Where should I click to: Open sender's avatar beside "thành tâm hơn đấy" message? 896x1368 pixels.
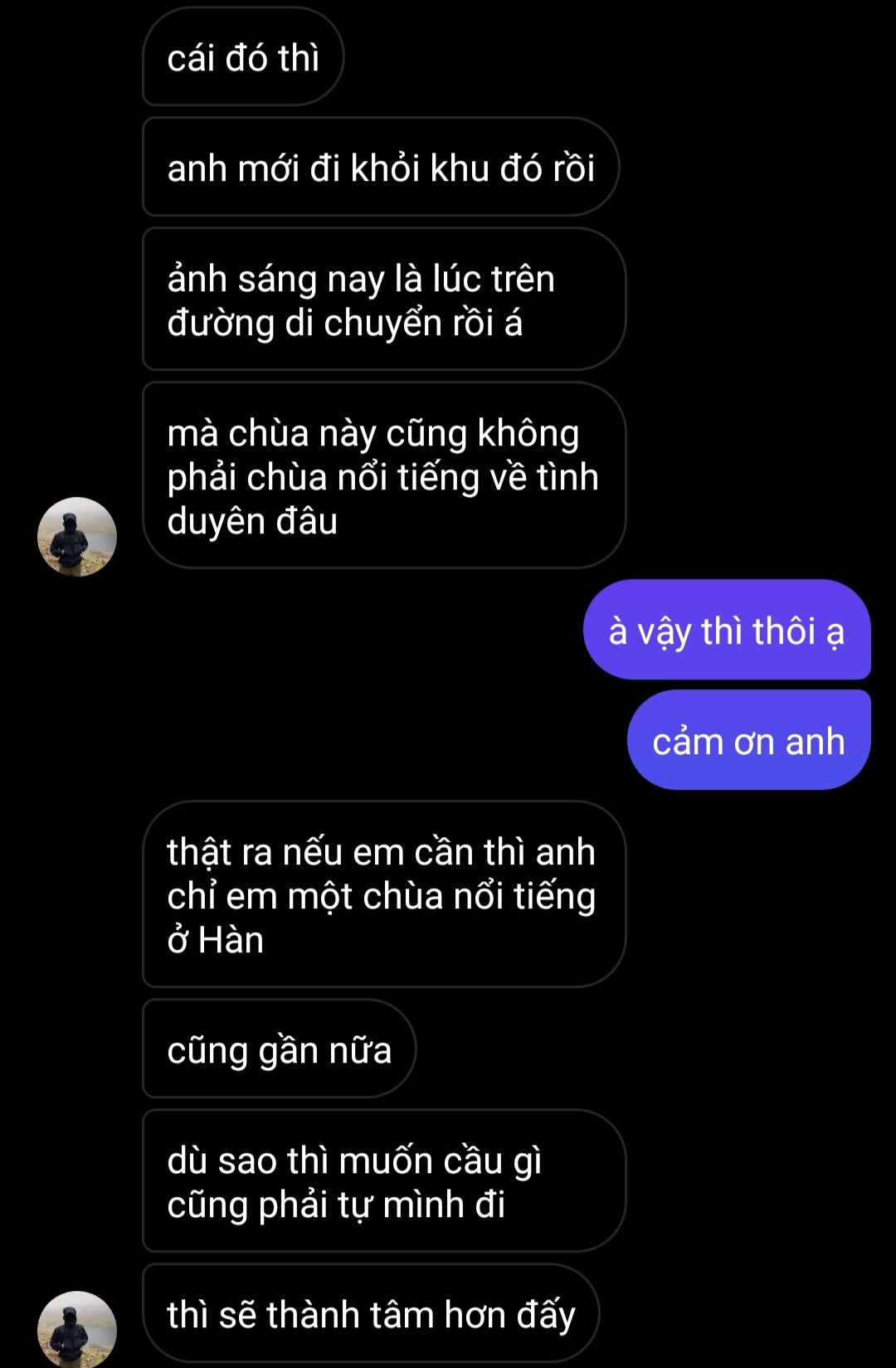point(77,1327)
